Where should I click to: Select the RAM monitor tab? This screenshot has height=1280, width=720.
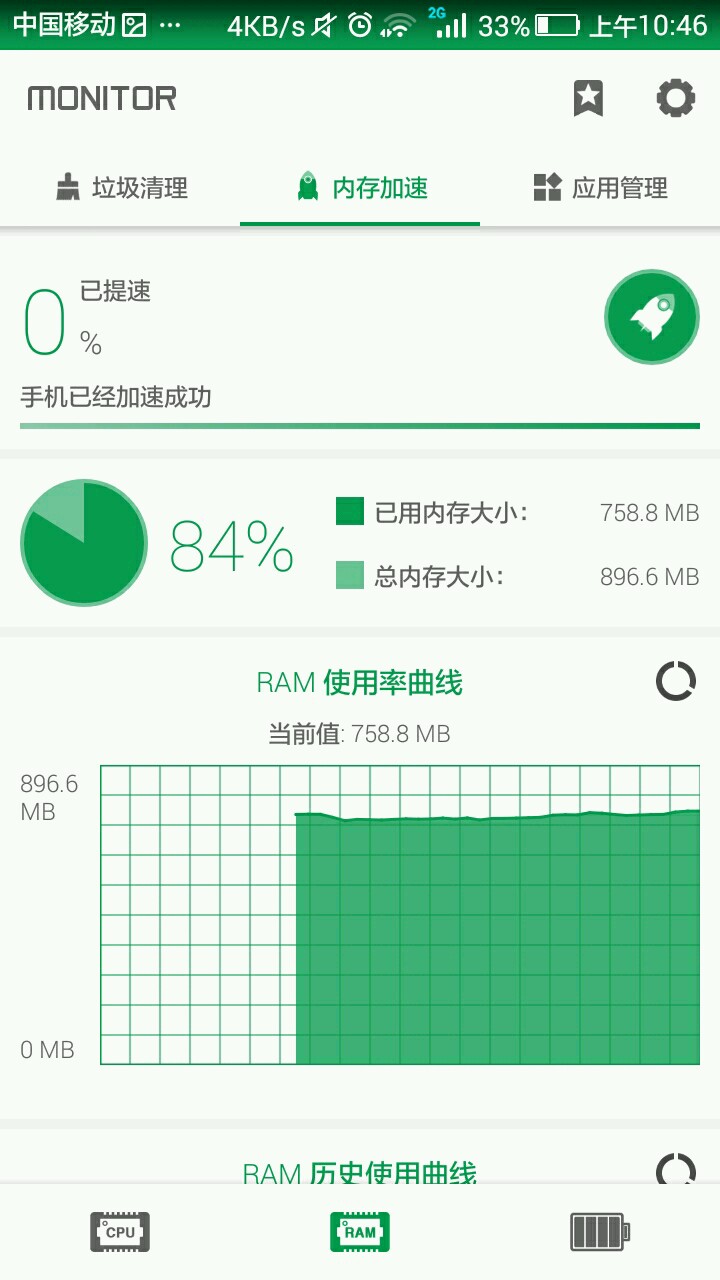(x=360, y=1232)
